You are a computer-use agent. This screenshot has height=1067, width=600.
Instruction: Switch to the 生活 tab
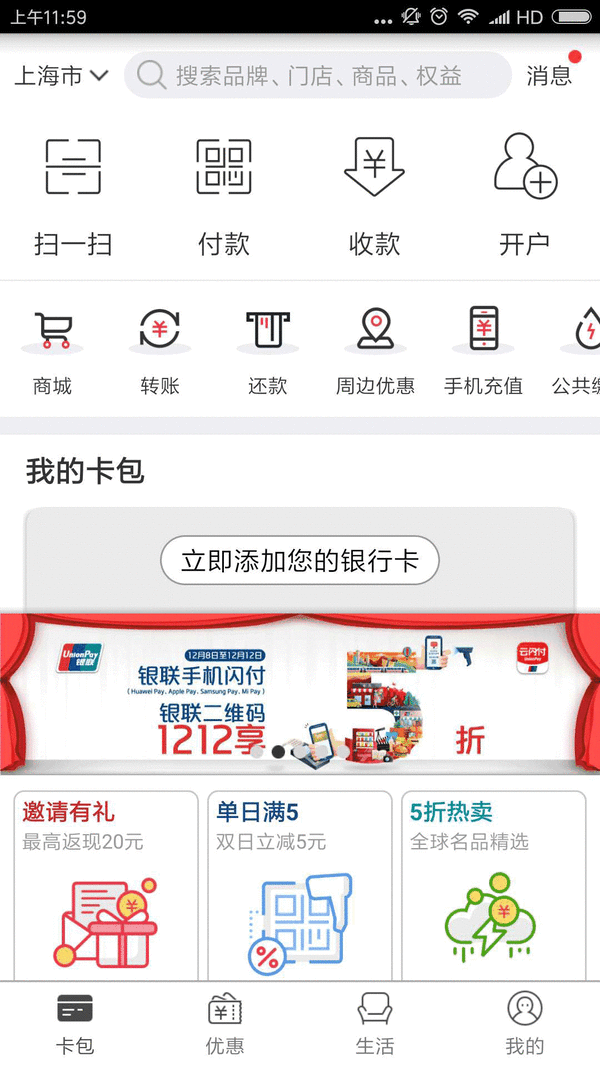coord(375,1023)
